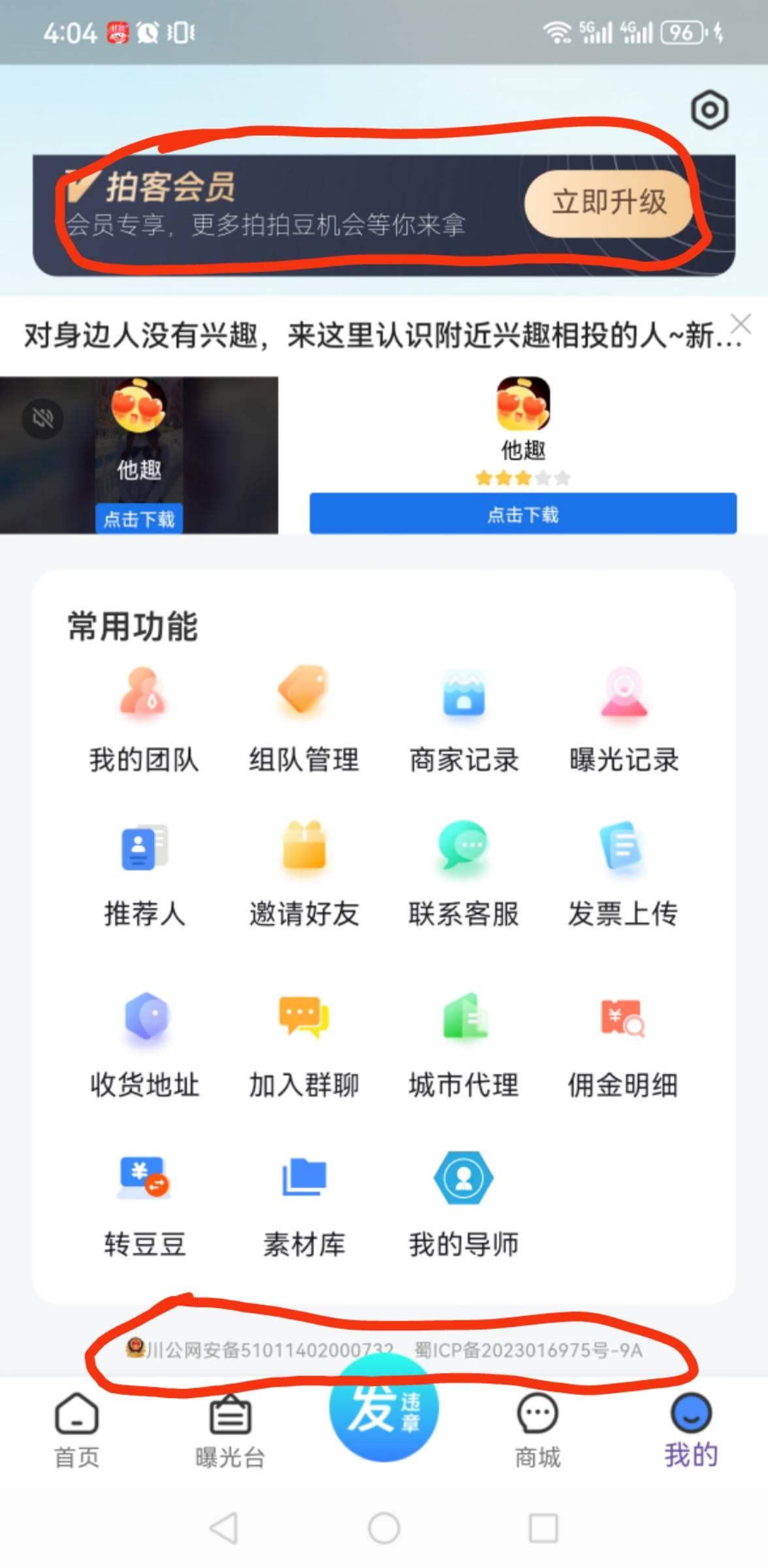Open 我的团队

click(144, 720)
